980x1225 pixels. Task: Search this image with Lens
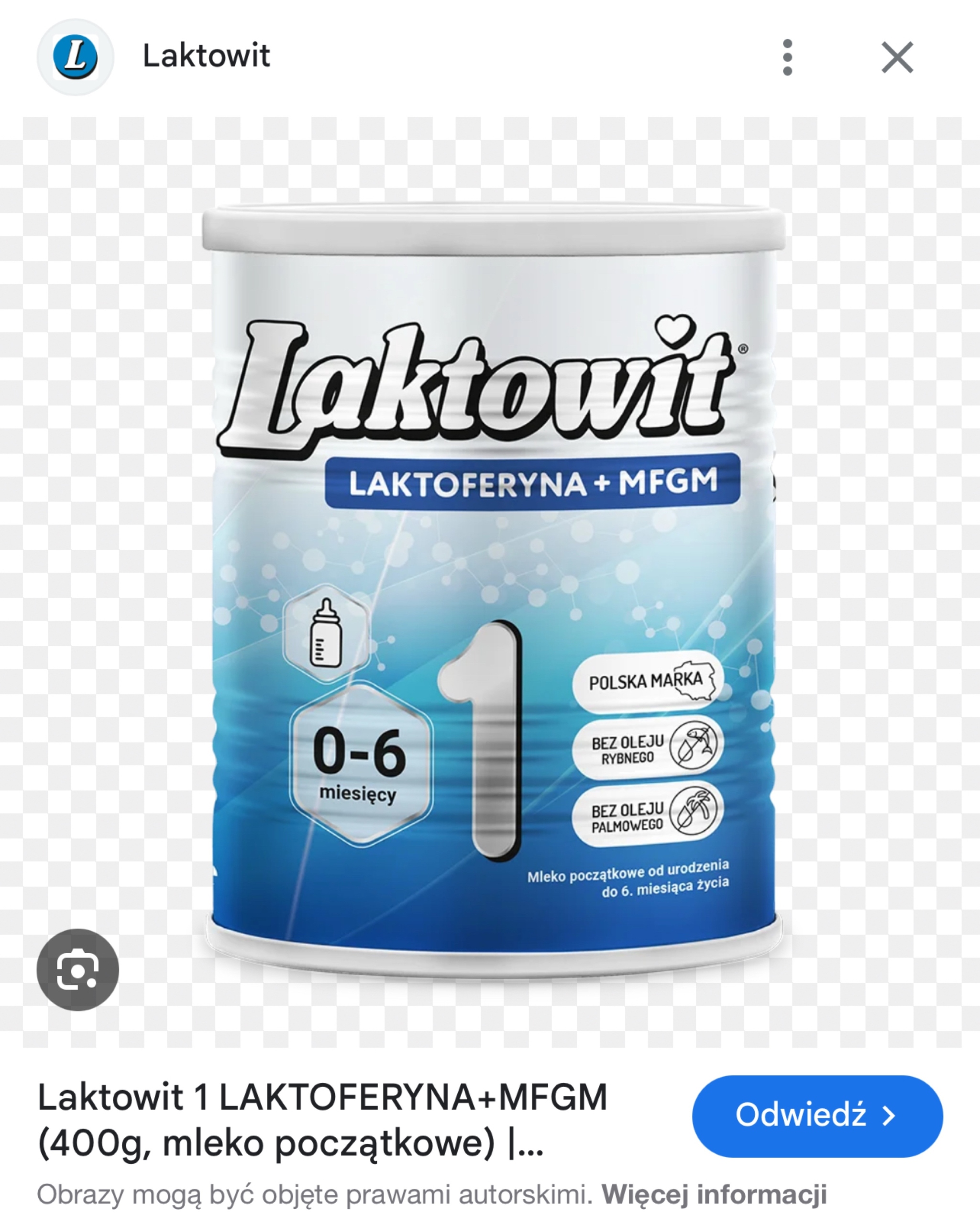tap(78, 970)
